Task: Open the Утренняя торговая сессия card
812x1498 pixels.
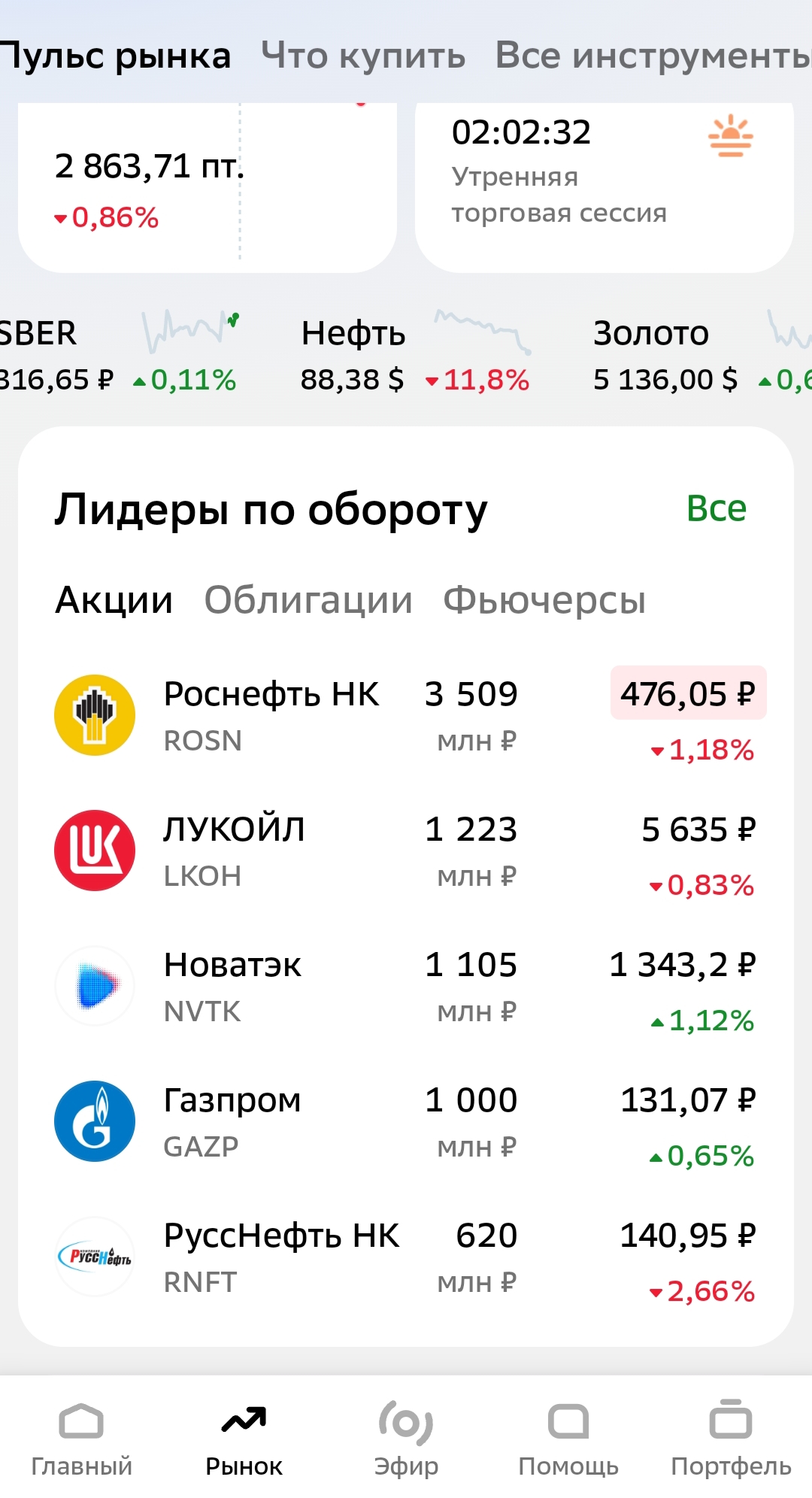Action: tap(604, 188)
